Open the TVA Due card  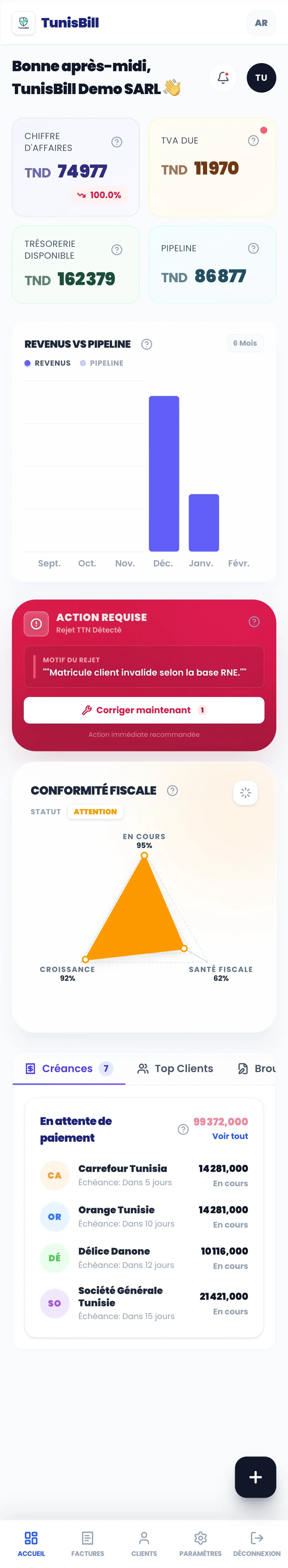(212, 167)
